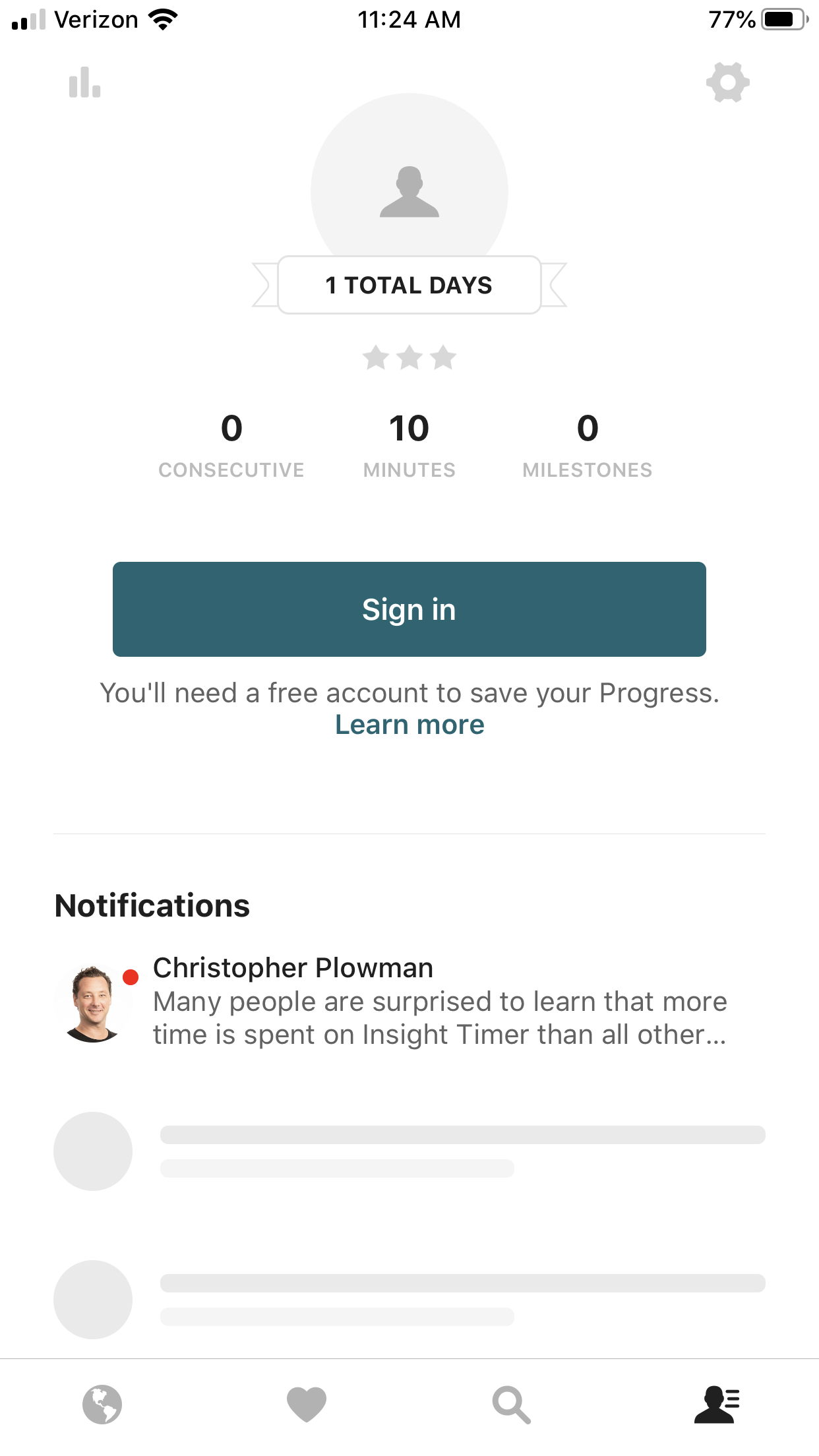Open the statistics bar chart icon

pyautogui.click(x=84, y=82)
